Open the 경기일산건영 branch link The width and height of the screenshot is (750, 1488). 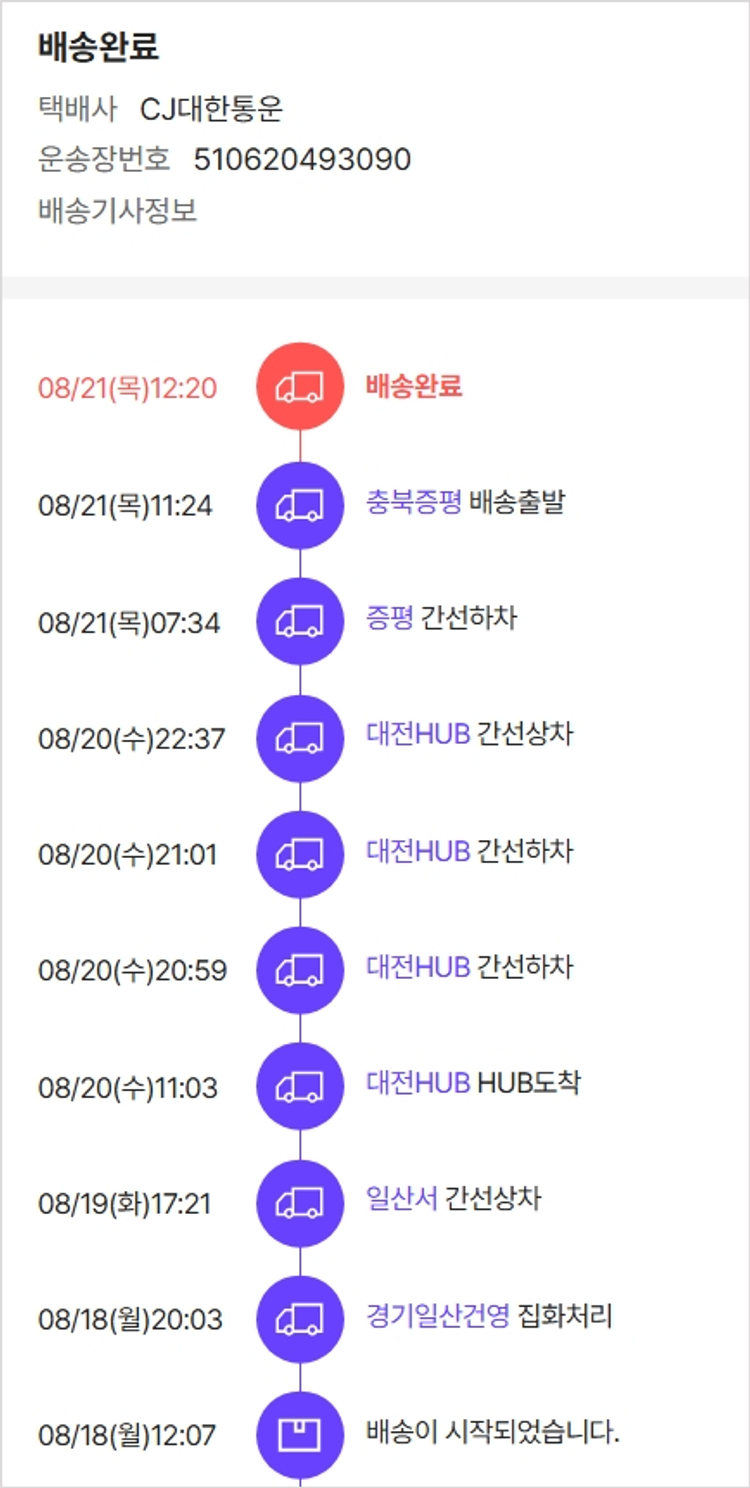pyautogui.click(x=437, y=1315)
